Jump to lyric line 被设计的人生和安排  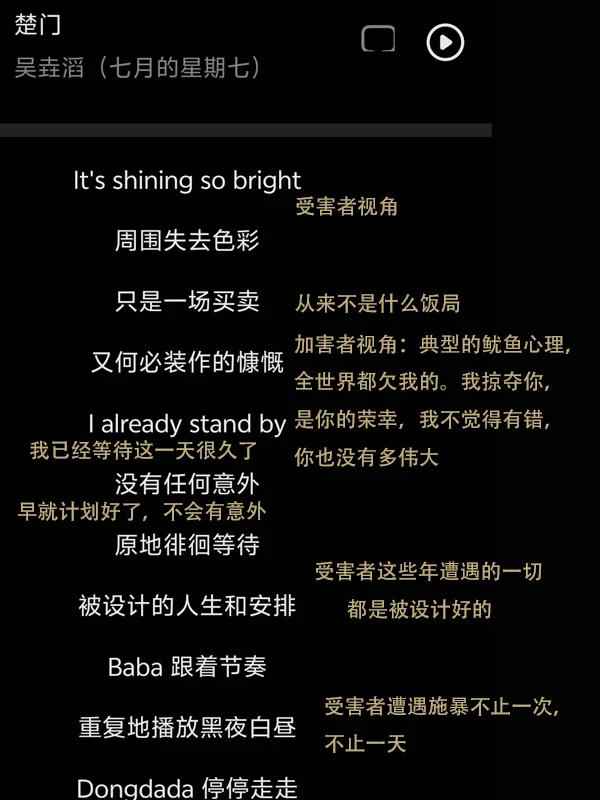187,605
